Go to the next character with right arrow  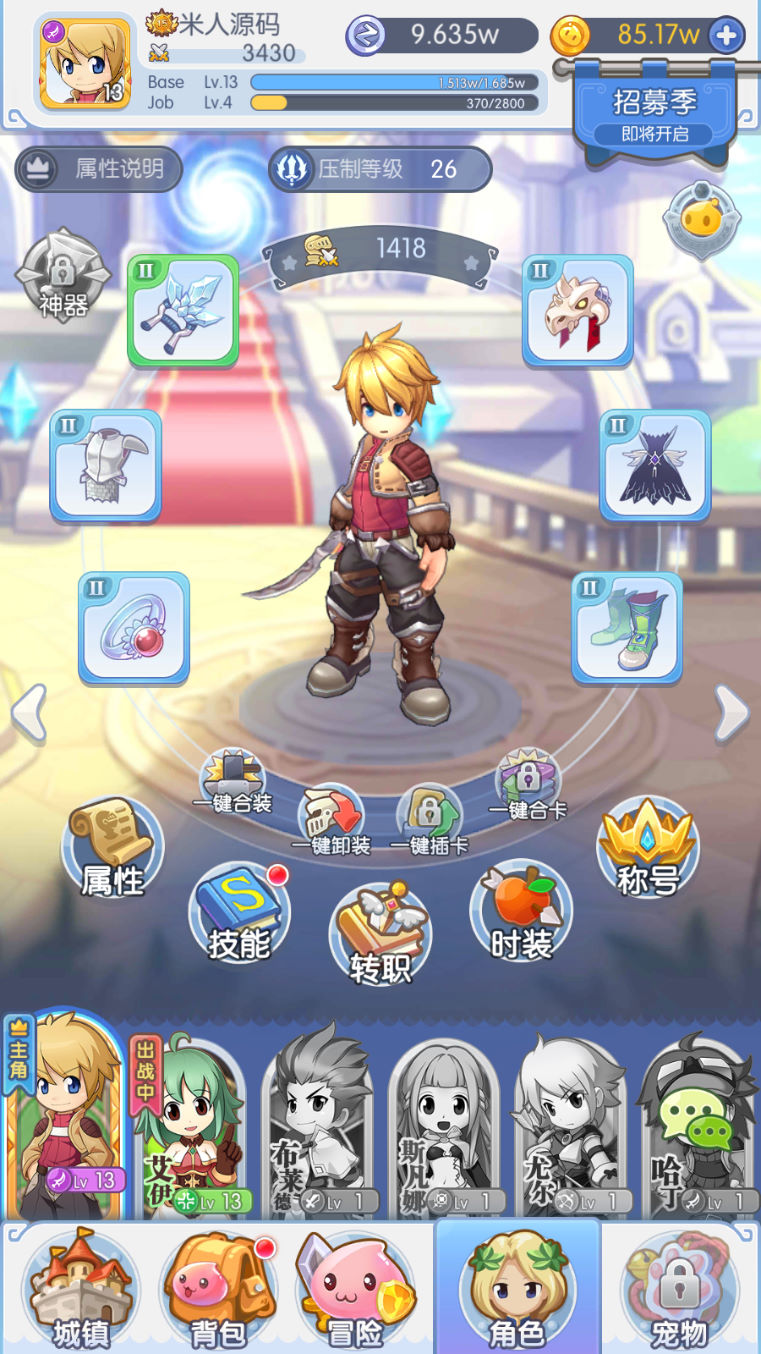coord(732,713)
